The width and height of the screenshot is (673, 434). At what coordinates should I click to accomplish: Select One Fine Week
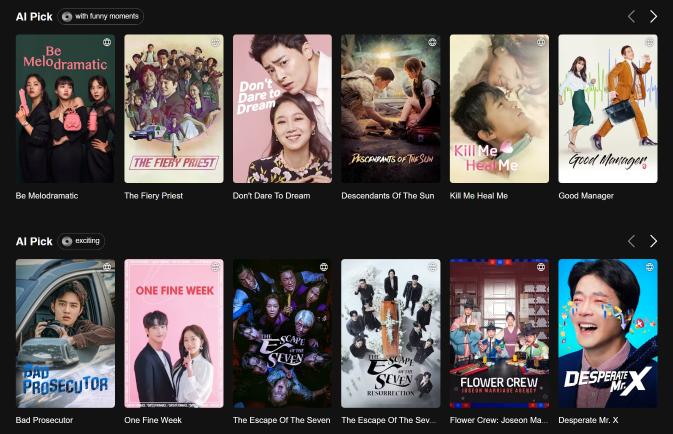173,333
